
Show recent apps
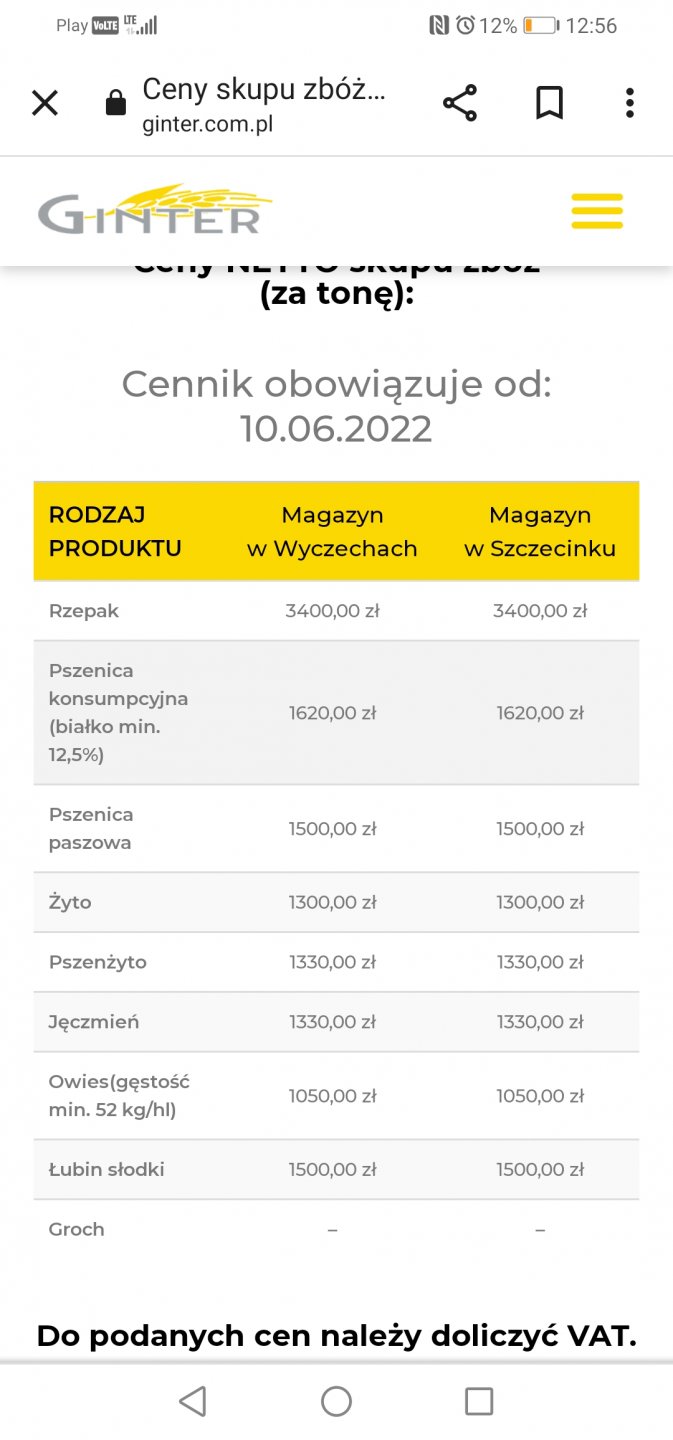[x=479, y=1401]
